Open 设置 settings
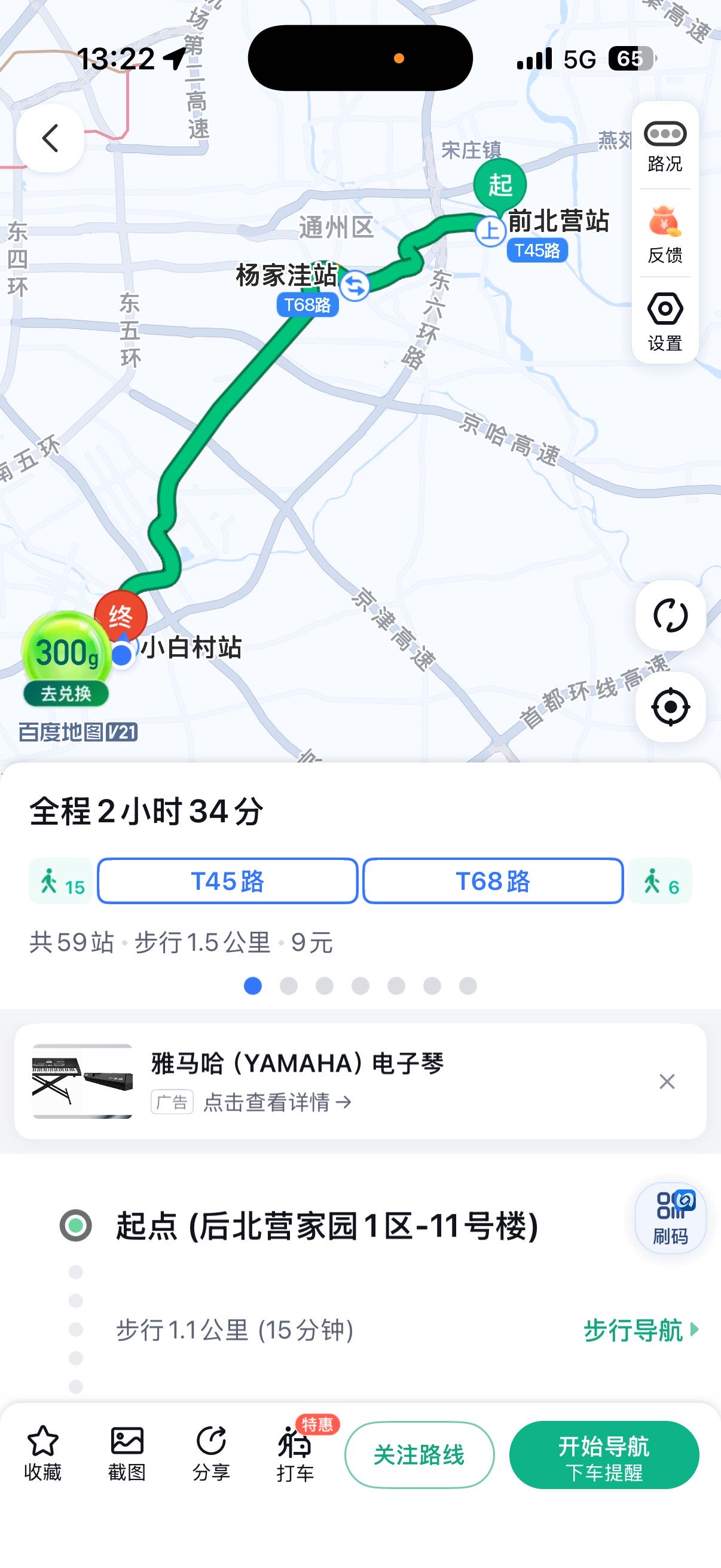721x1568 pixels. [x=664, y=321]
